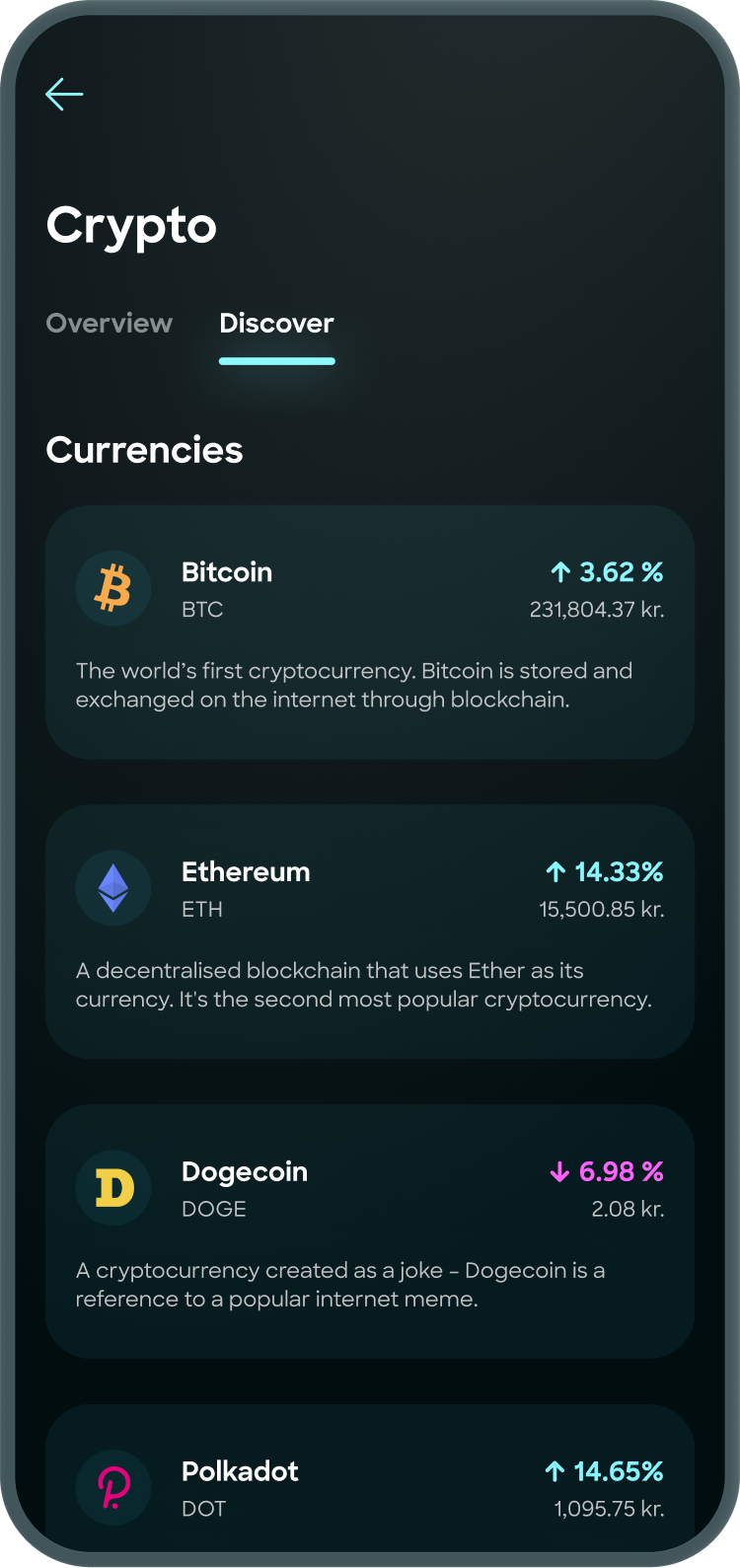View Ethereum details

[370, 932]
